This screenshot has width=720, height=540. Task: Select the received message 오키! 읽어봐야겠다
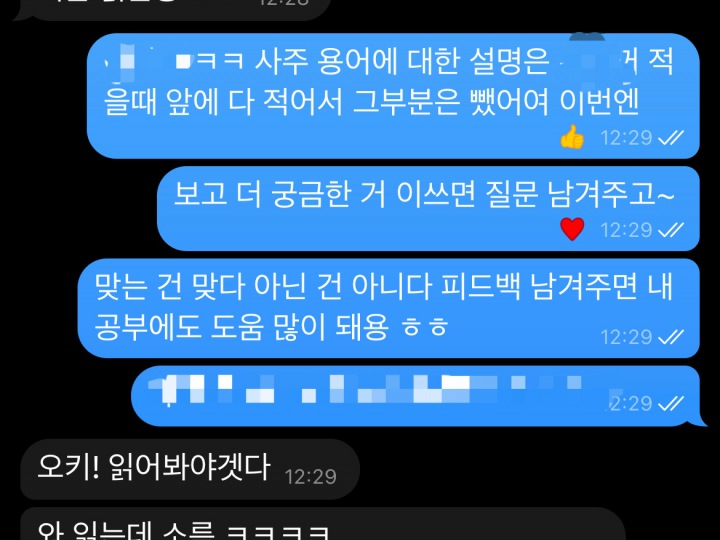[x=188, y=469]
